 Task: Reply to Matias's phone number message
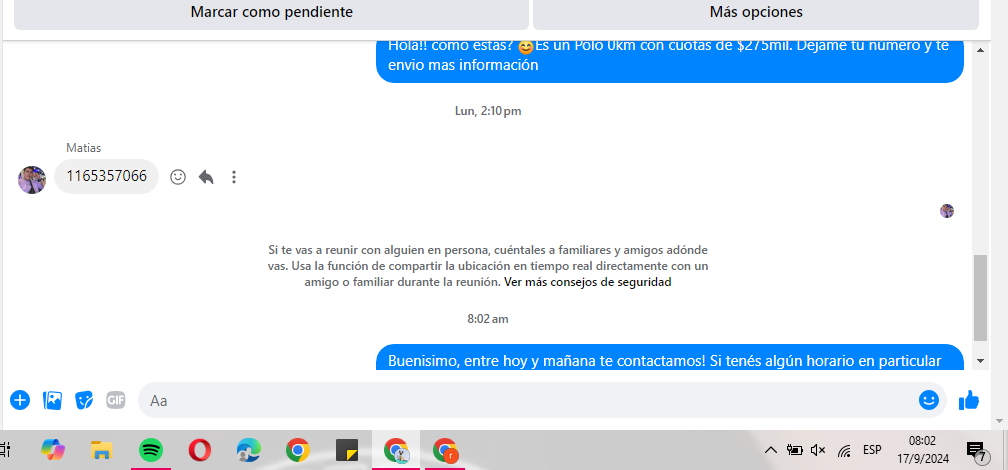(x=206, y=177)
